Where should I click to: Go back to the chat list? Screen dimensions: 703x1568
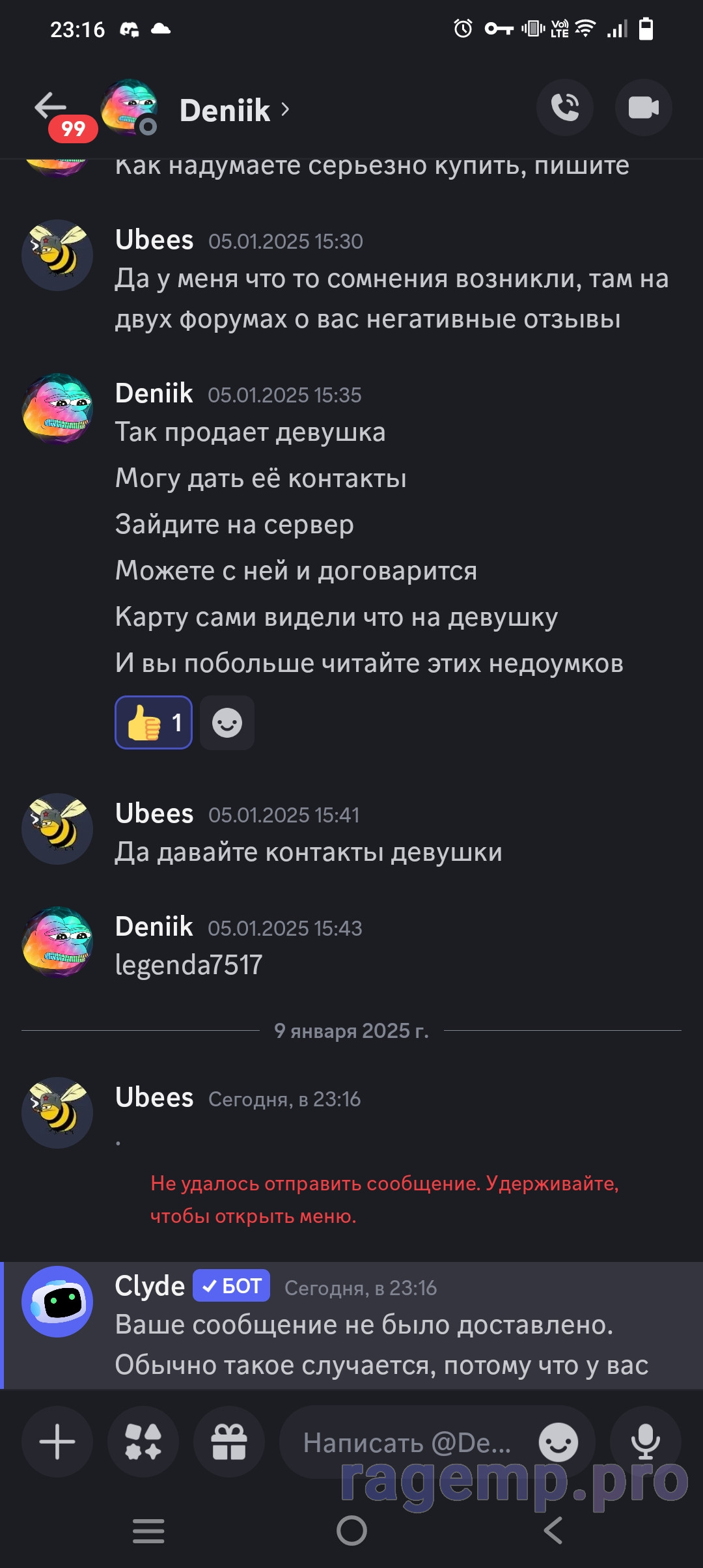click(51, 106)
